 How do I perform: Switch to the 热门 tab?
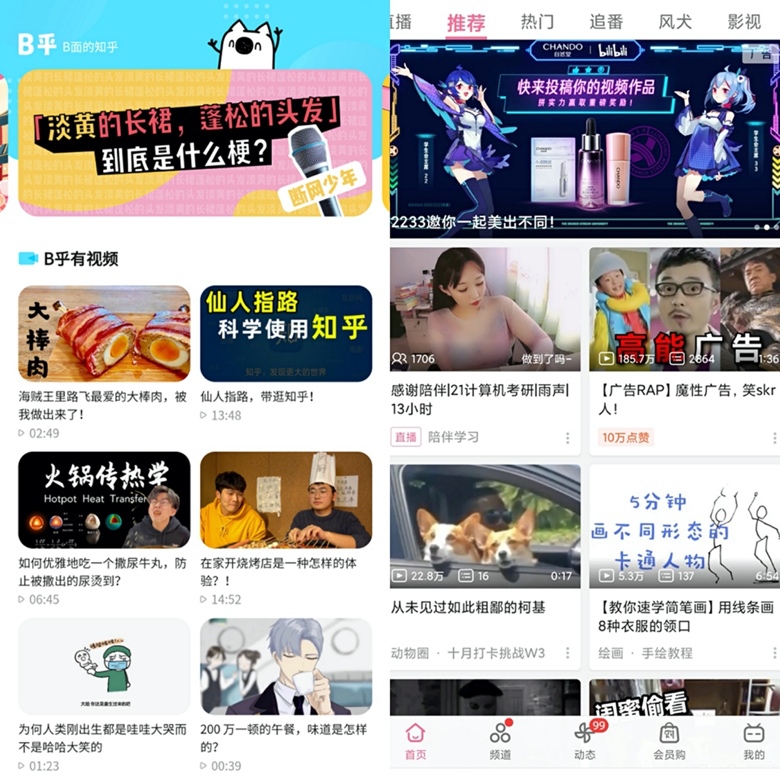click(537, 21)
